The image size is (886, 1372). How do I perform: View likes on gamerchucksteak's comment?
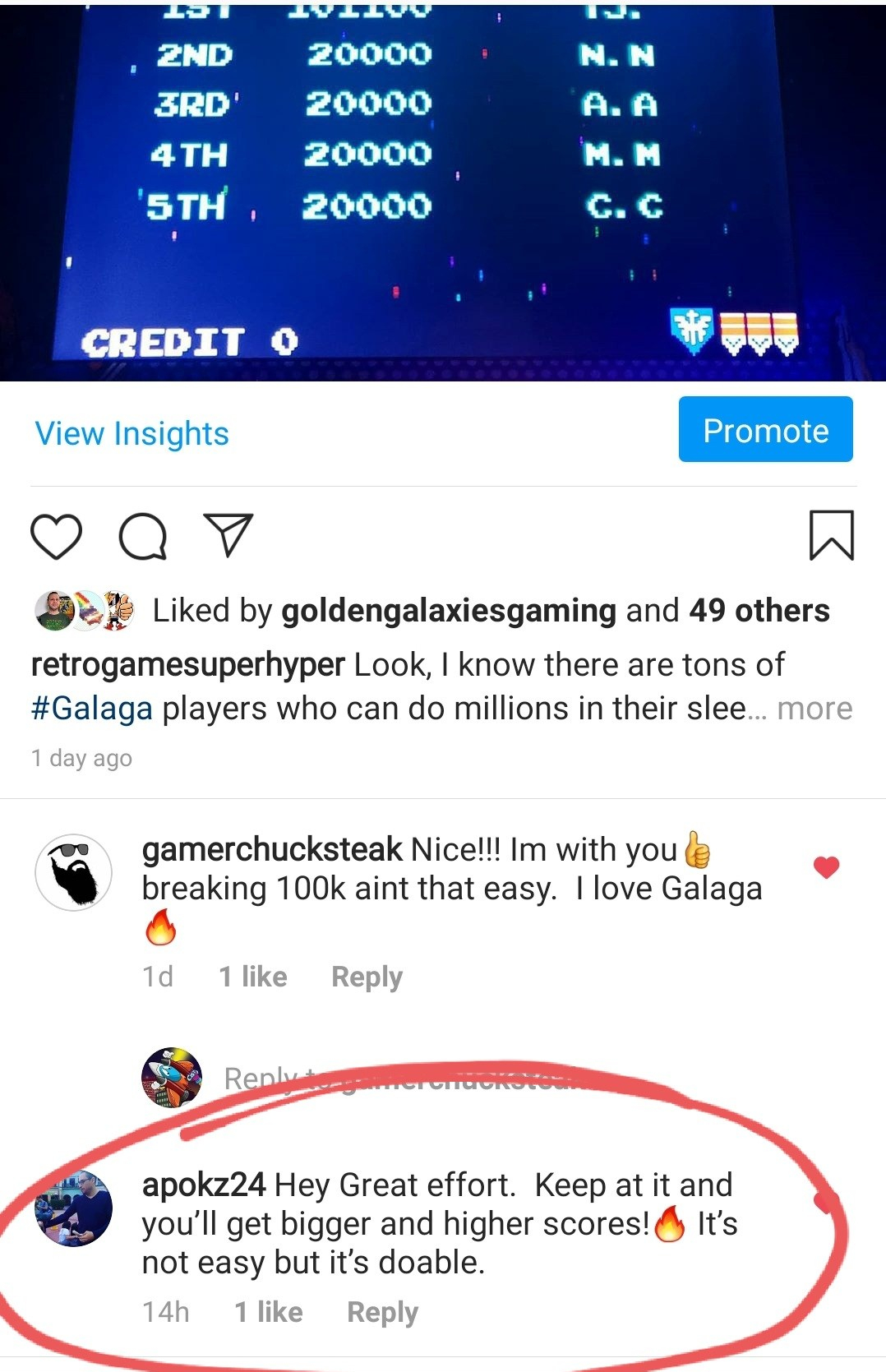(252, 977)
